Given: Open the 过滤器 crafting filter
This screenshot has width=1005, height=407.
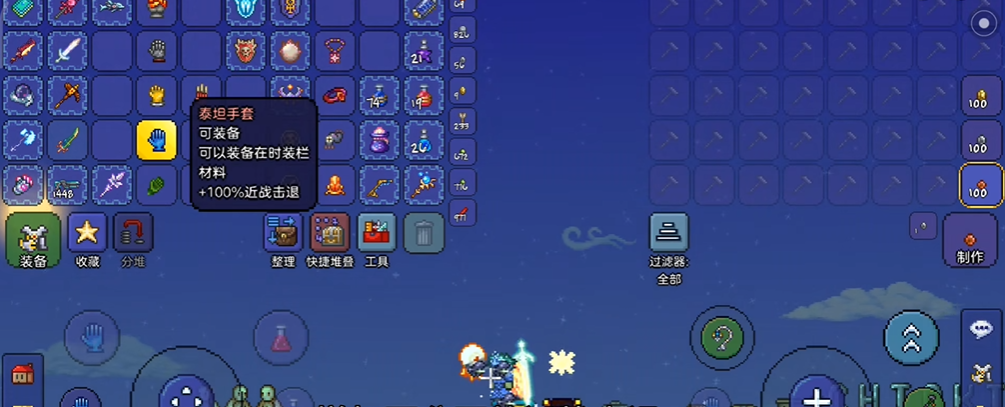Looking at the screenshot, I should 668,236.
